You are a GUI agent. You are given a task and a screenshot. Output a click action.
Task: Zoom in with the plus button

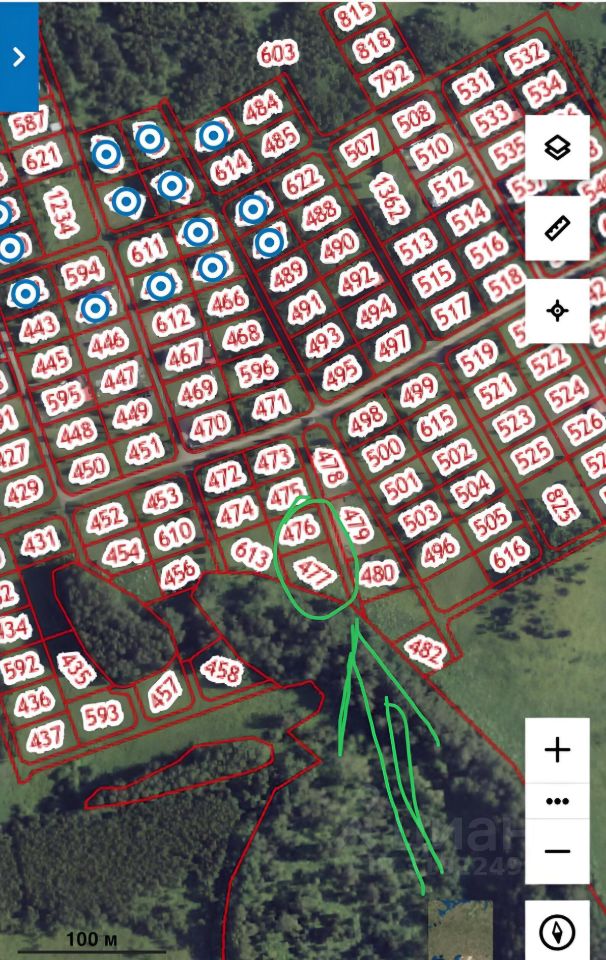[557, 750]
